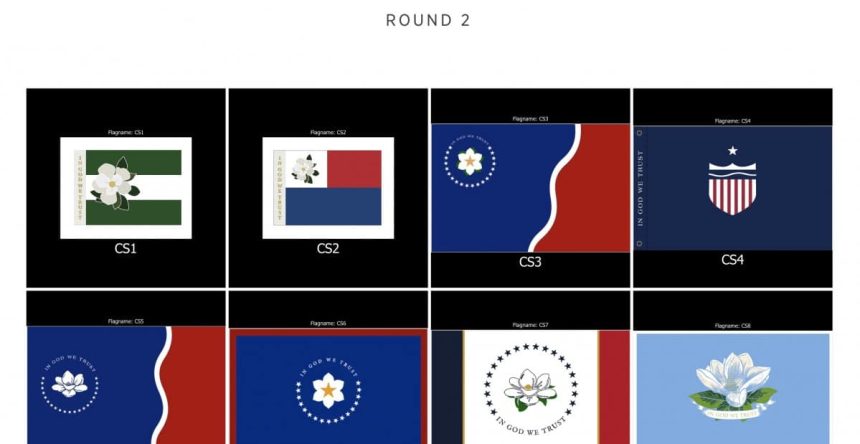Open the CS5 flag design
The width and height of the screenshot is (860, 444).
point(126,385)
